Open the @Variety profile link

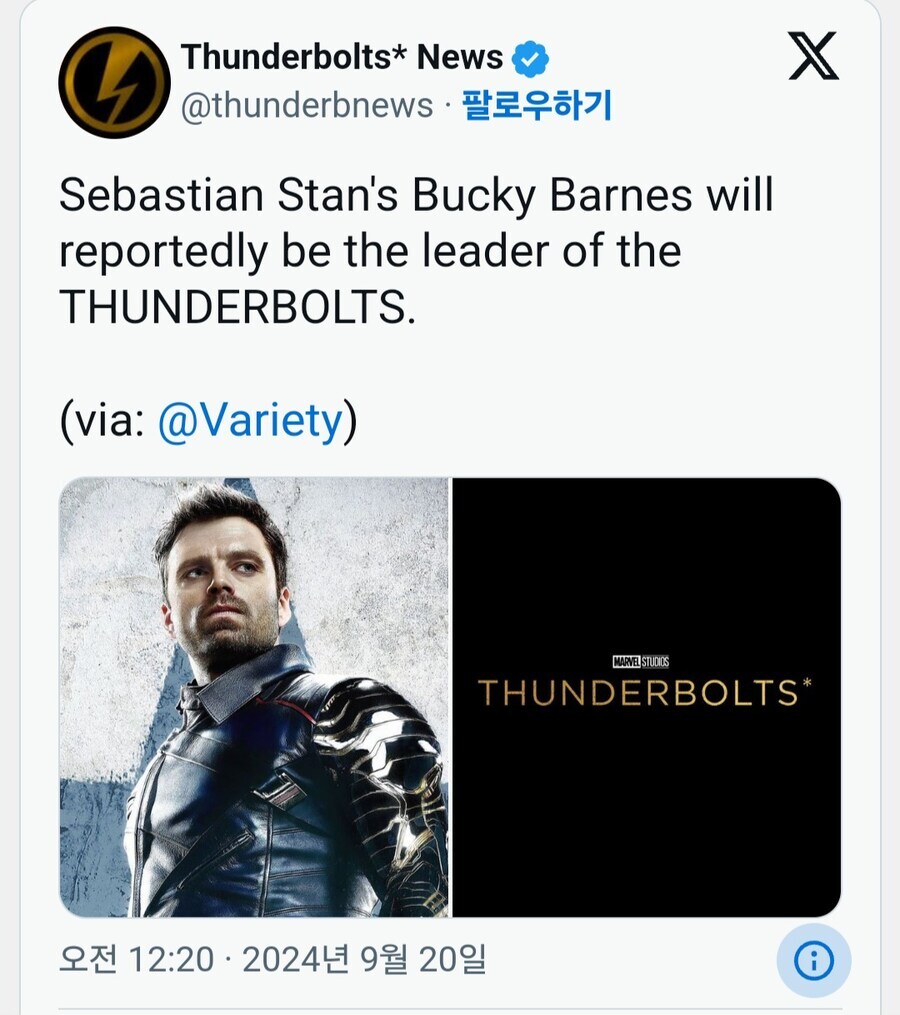(x=248, y=421)
